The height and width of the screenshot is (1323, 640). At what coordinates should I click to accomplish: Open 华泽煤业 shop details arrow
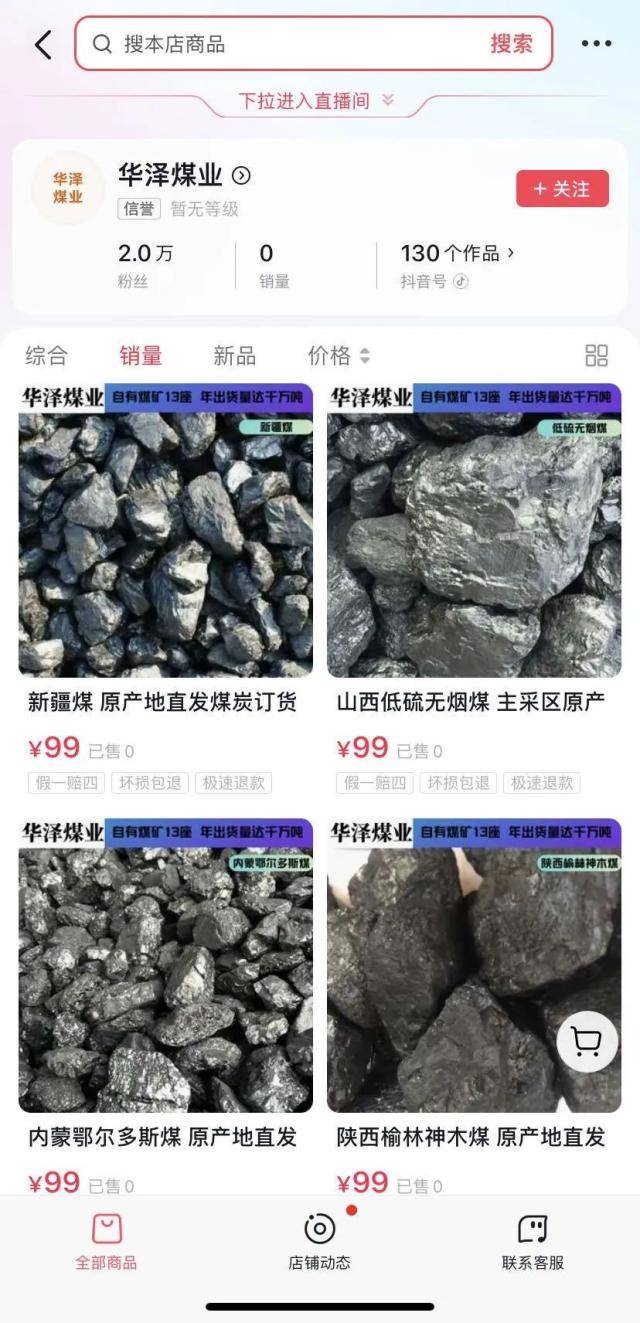tap(241, 176)
